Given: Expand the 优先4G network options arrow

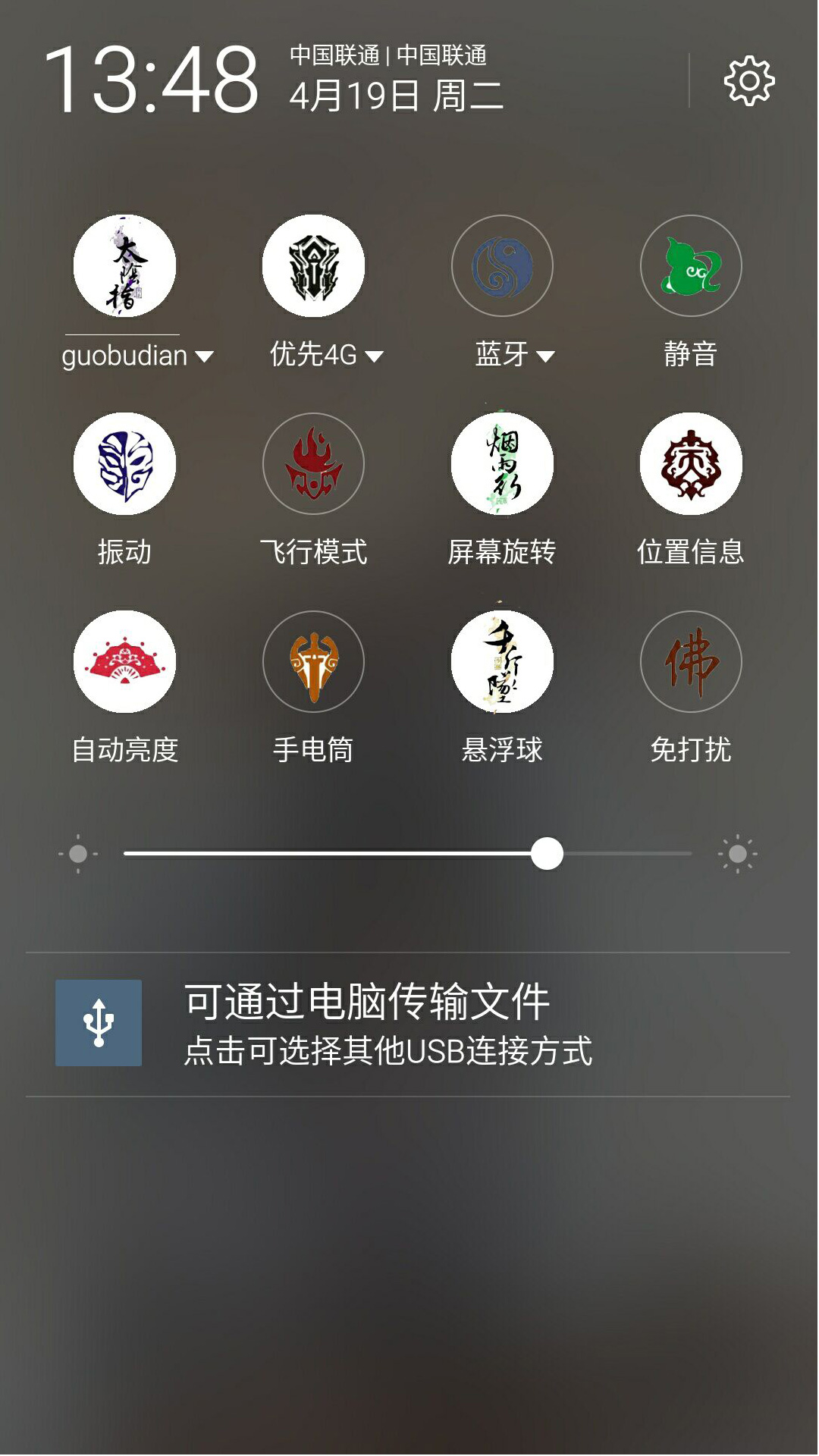Looking at the screenshot, I should click(374, 356).
